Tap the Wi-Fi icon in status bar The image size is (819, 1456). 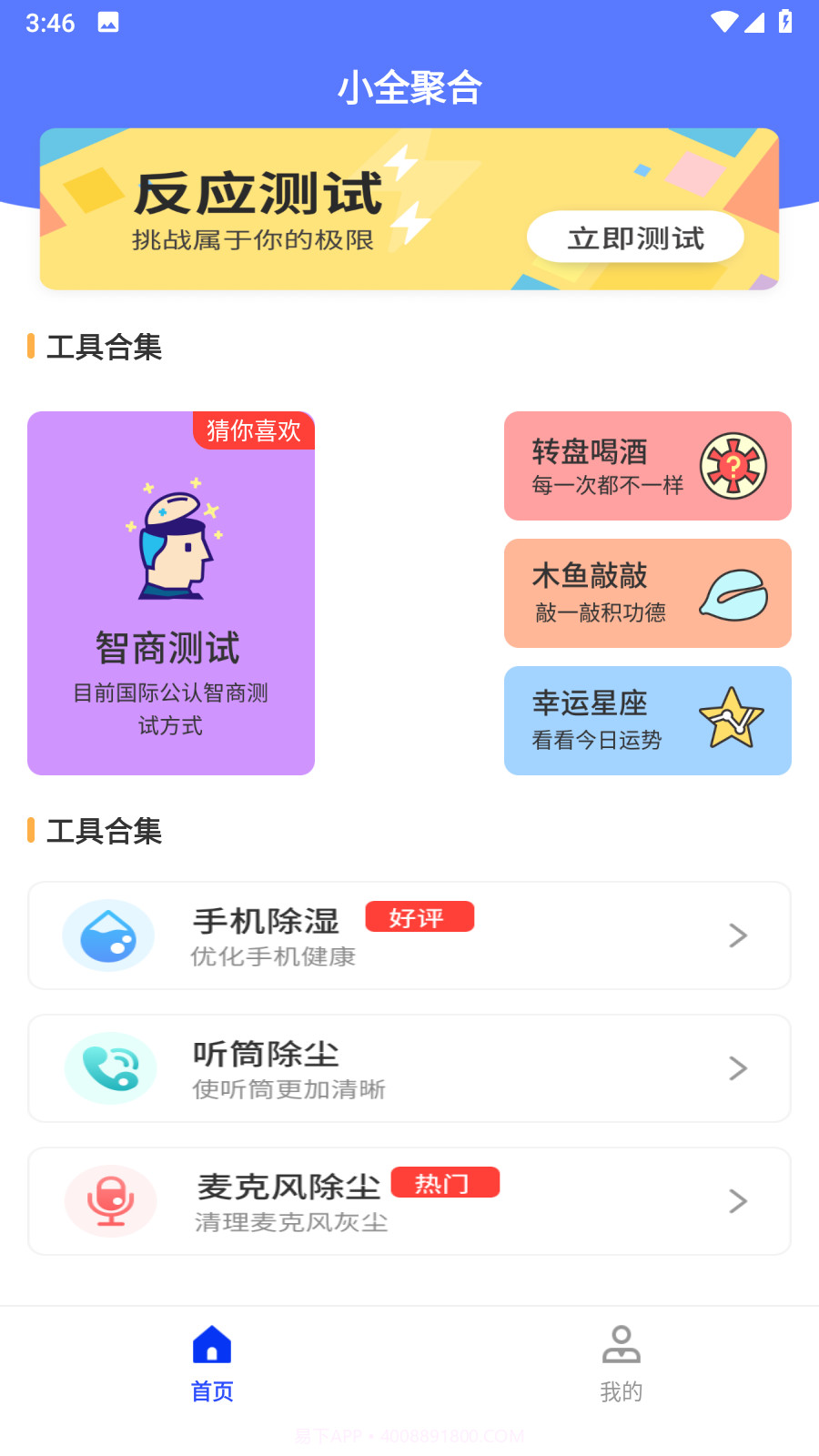pos(723,23)
